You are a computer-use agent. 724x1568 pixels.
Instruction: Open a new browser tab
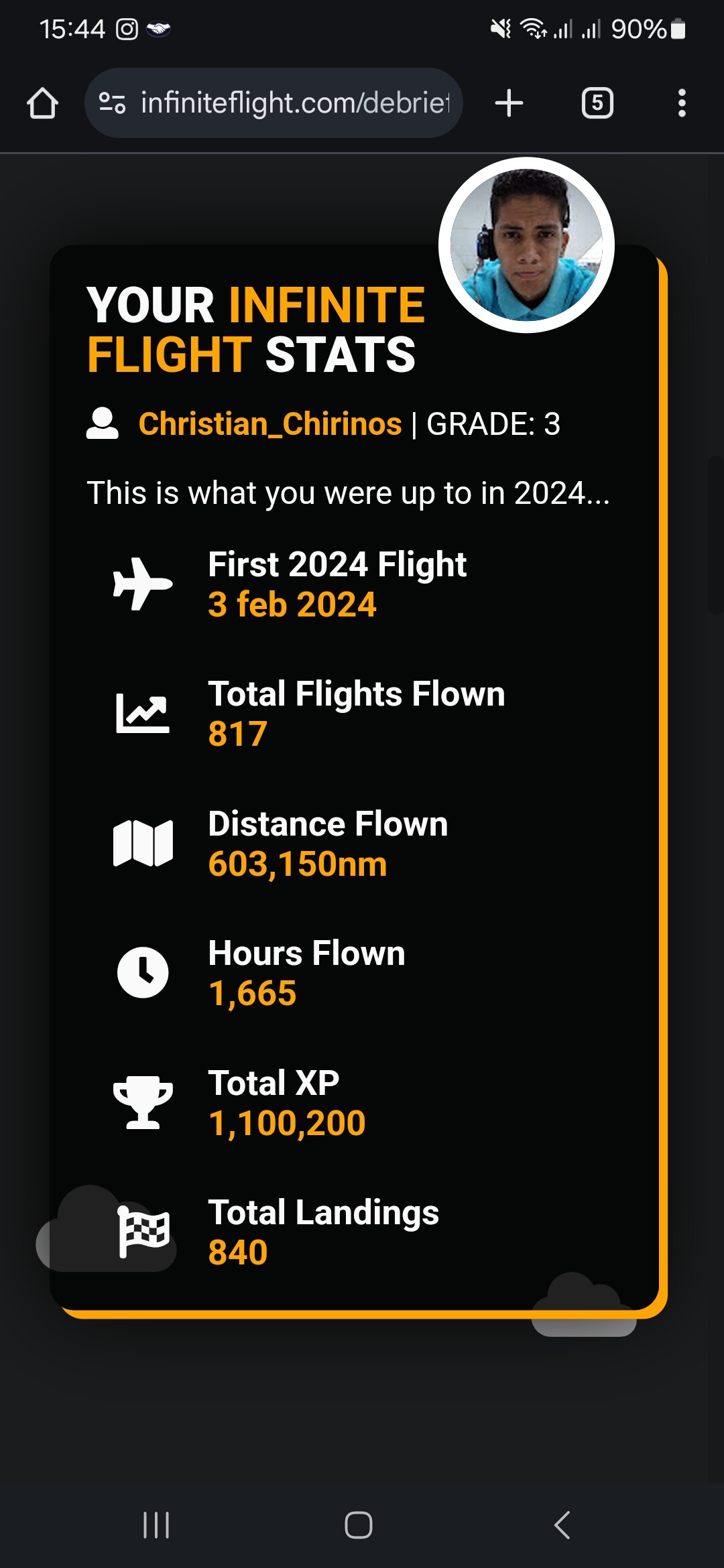509,103
